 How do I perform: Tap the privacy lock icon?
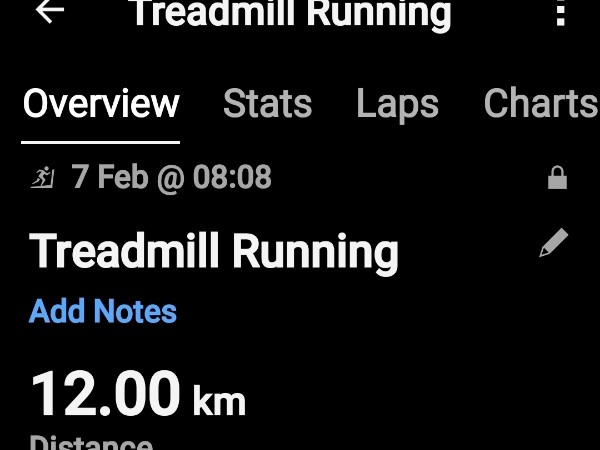point(558,179)
